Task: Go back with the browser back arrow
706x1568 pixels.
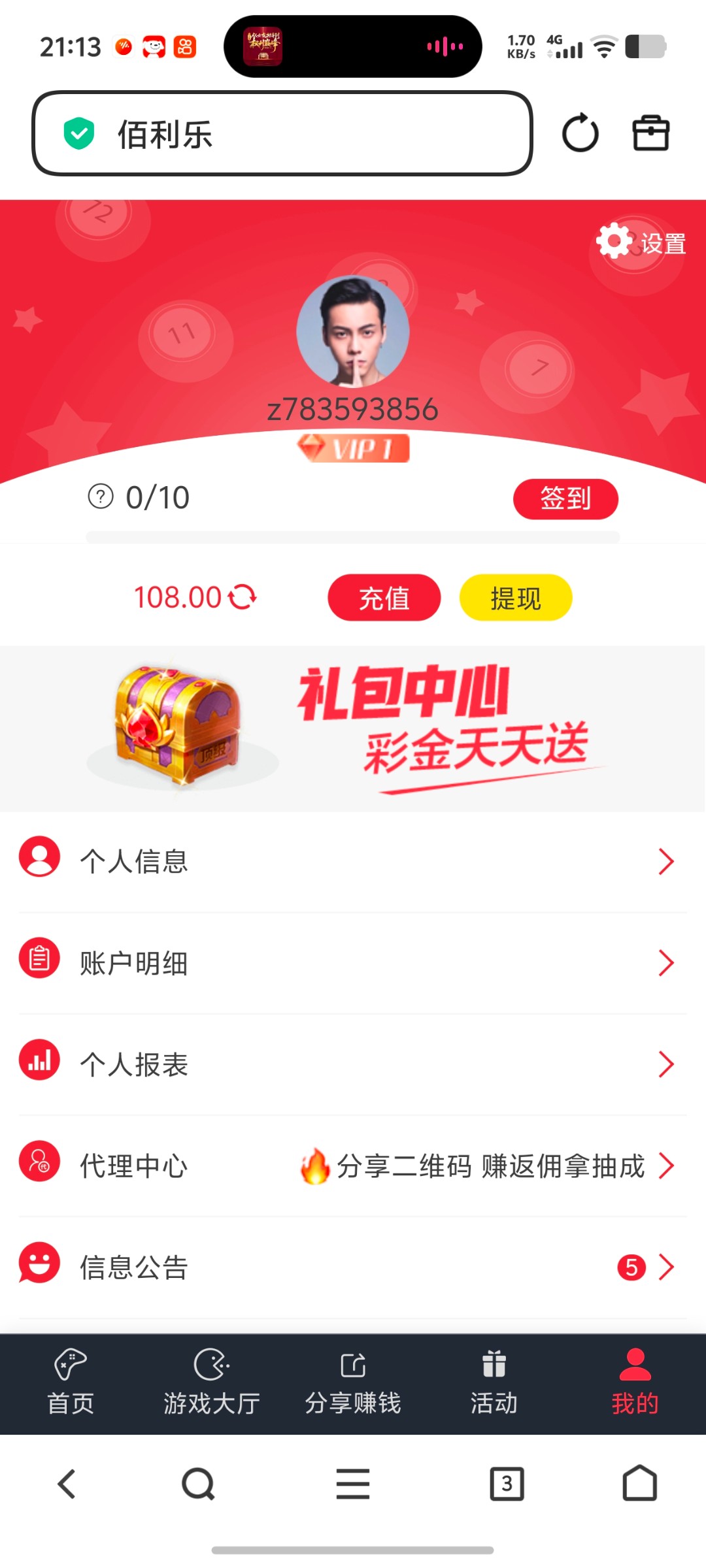Action: (67, 1484)
